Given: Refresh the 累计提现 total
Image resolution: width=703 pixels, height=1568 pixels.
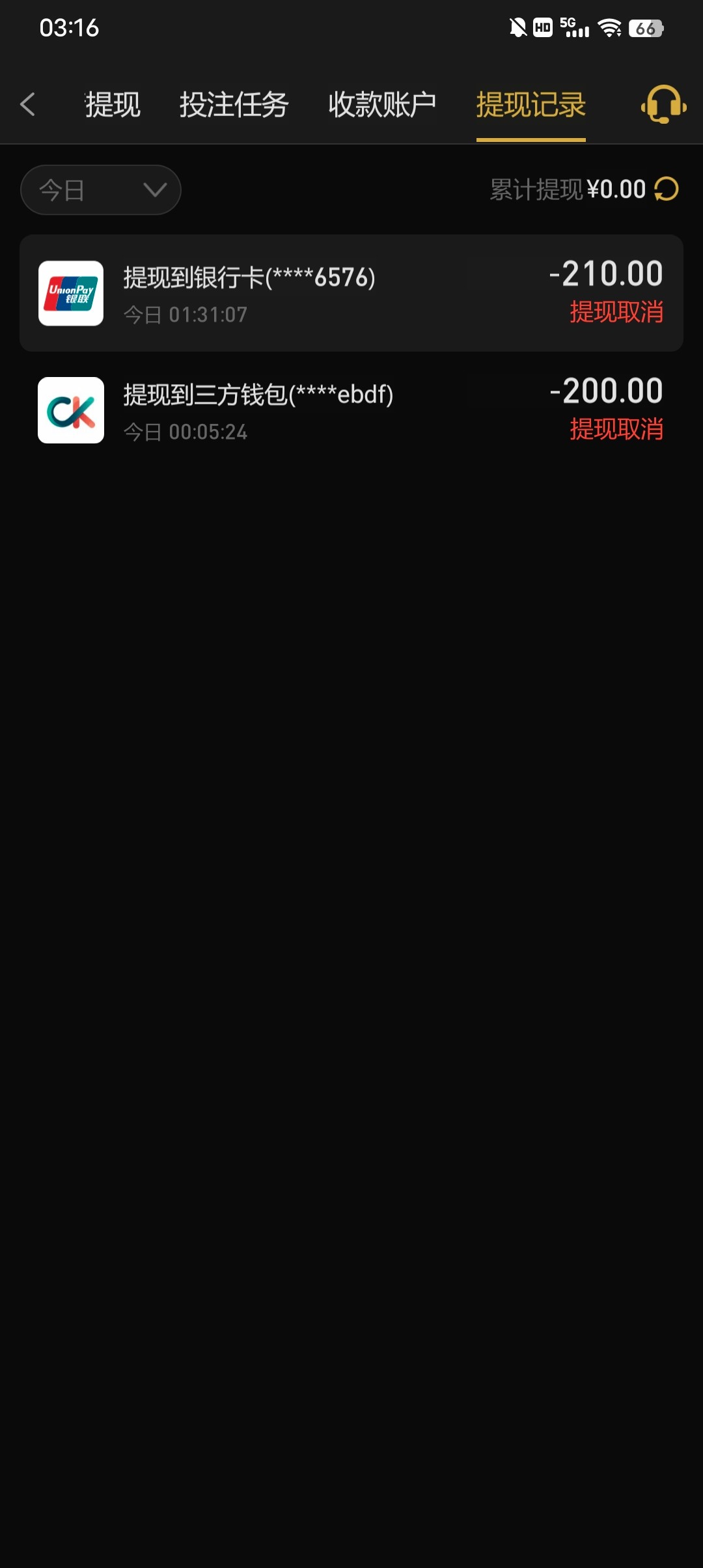Looking at the screenshot, I should (x=667, y=189).
